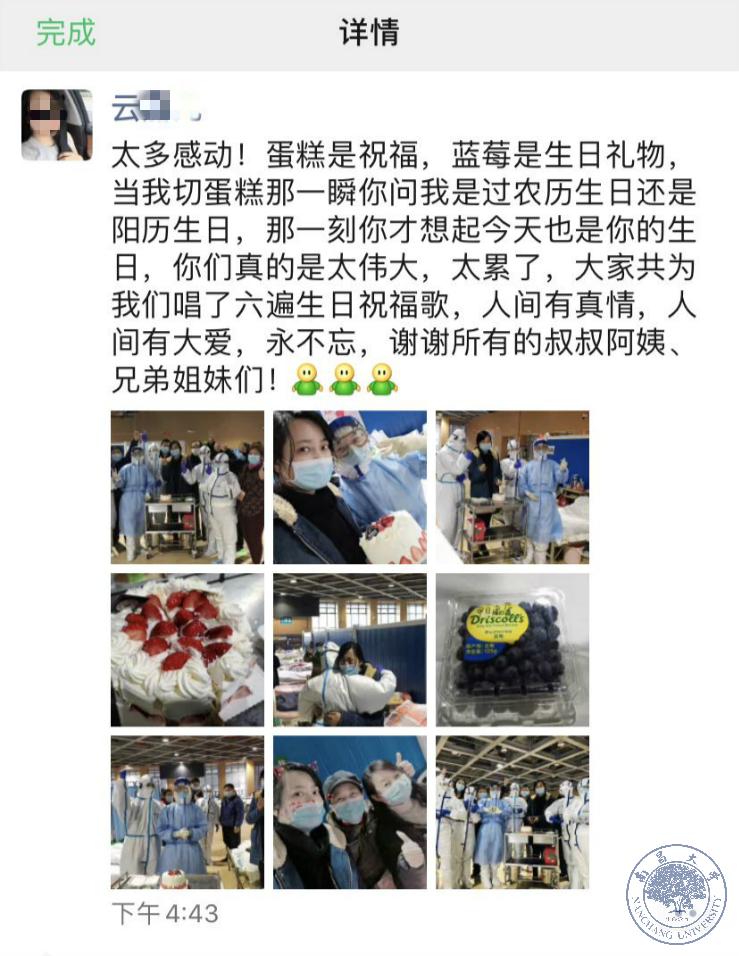Open the Driscoll's blueberries box photo
The height and width of the screenshot is (956, 739).
pyautogui.click(x=512, y=649)
